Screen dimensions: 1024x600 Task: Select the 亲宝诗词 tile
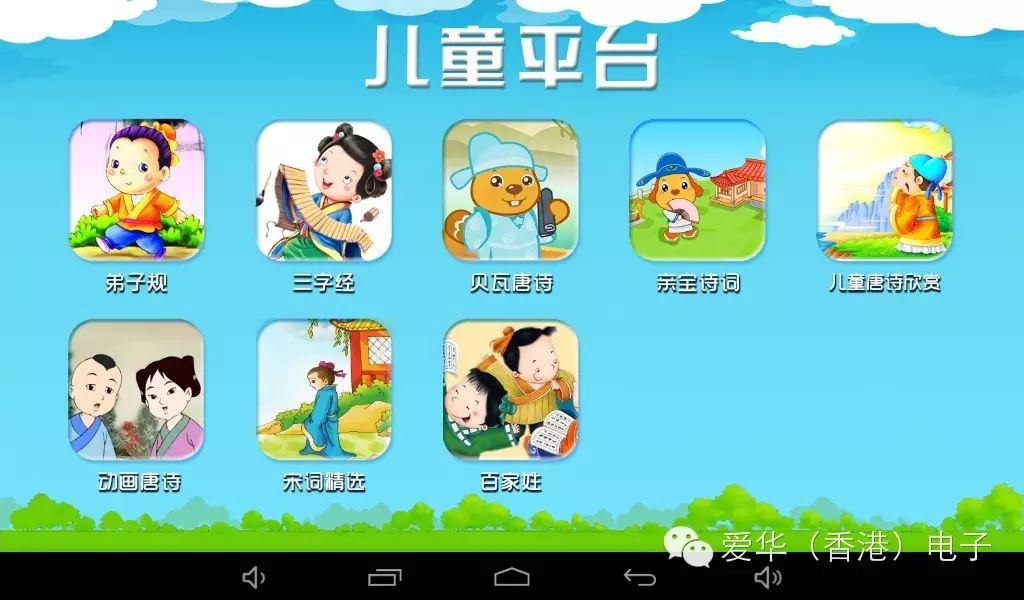698,191
